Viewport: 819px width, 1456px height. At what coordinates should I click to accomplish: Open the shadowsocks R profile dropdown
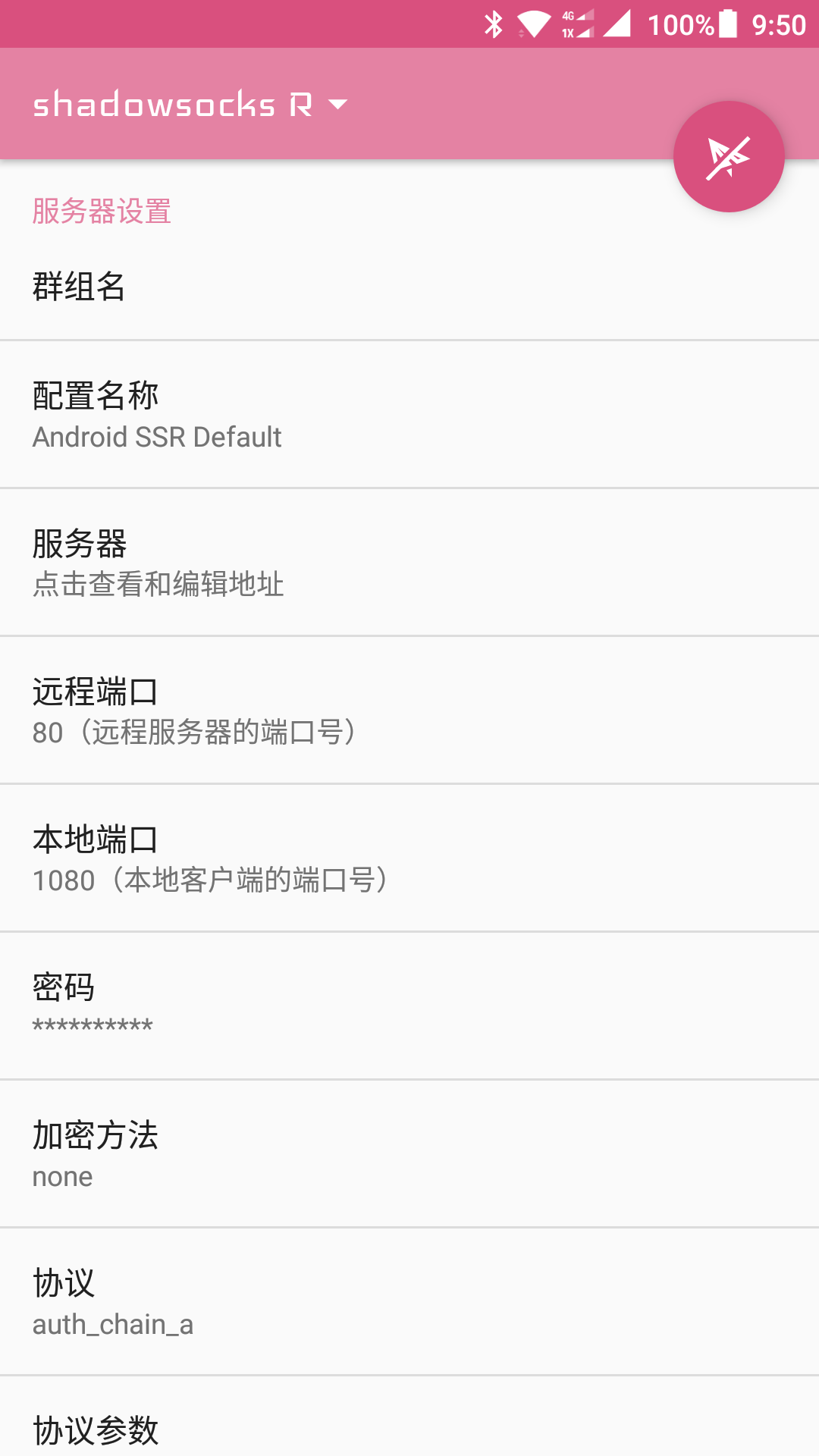[190, 104]
